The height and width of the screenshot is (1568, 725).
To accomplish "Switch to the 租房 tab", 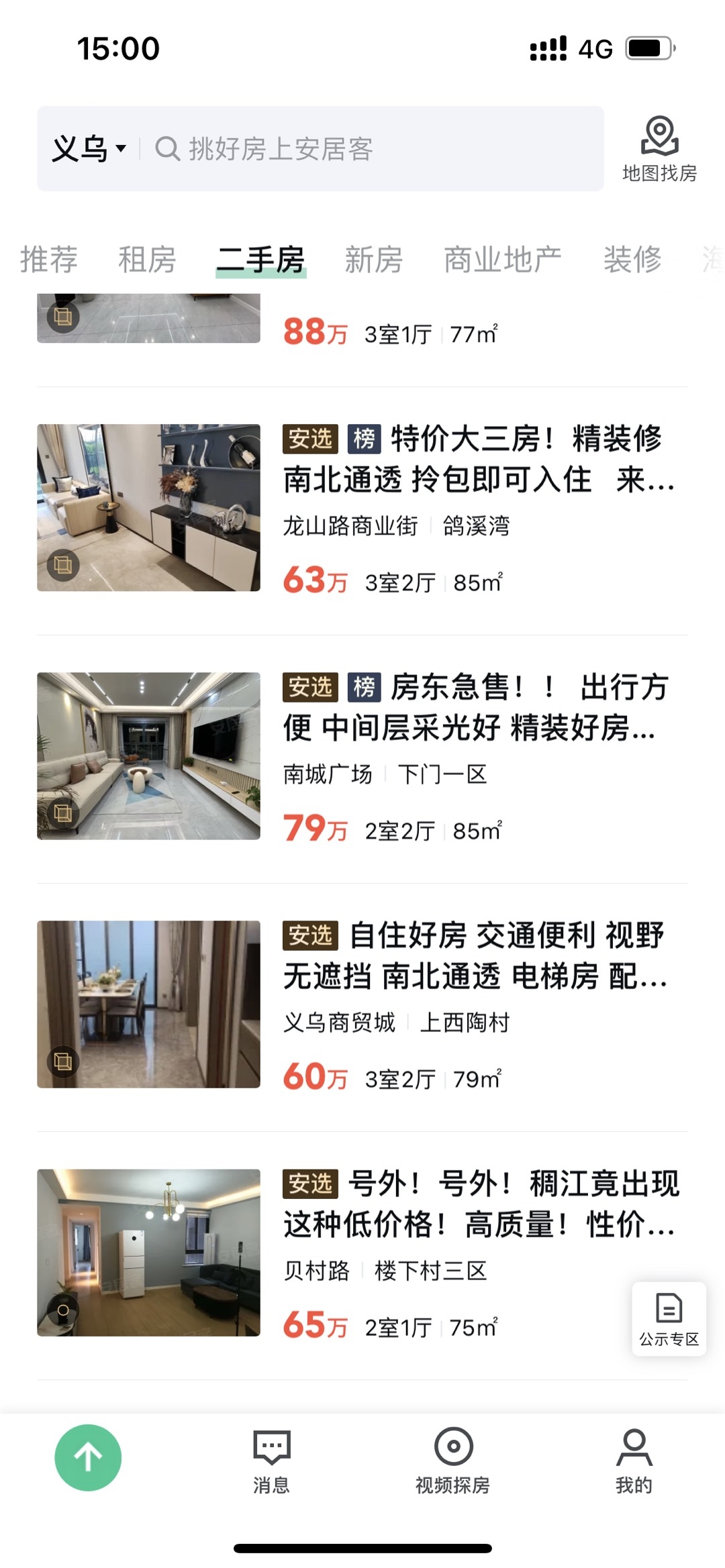I will coord(147,260).
